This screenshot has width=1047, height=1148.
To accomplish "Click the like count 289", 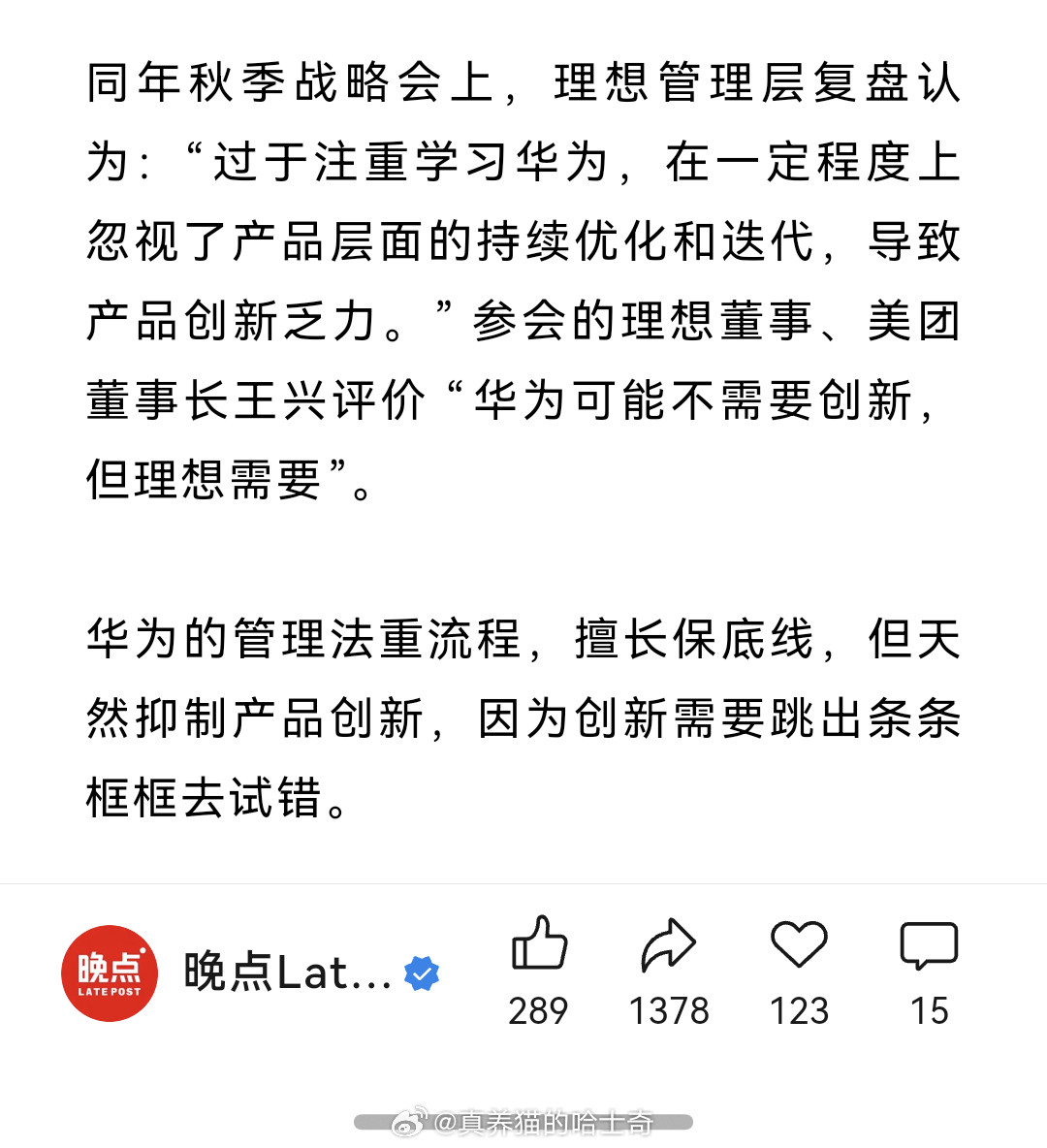I will (x=538, y=1011).
